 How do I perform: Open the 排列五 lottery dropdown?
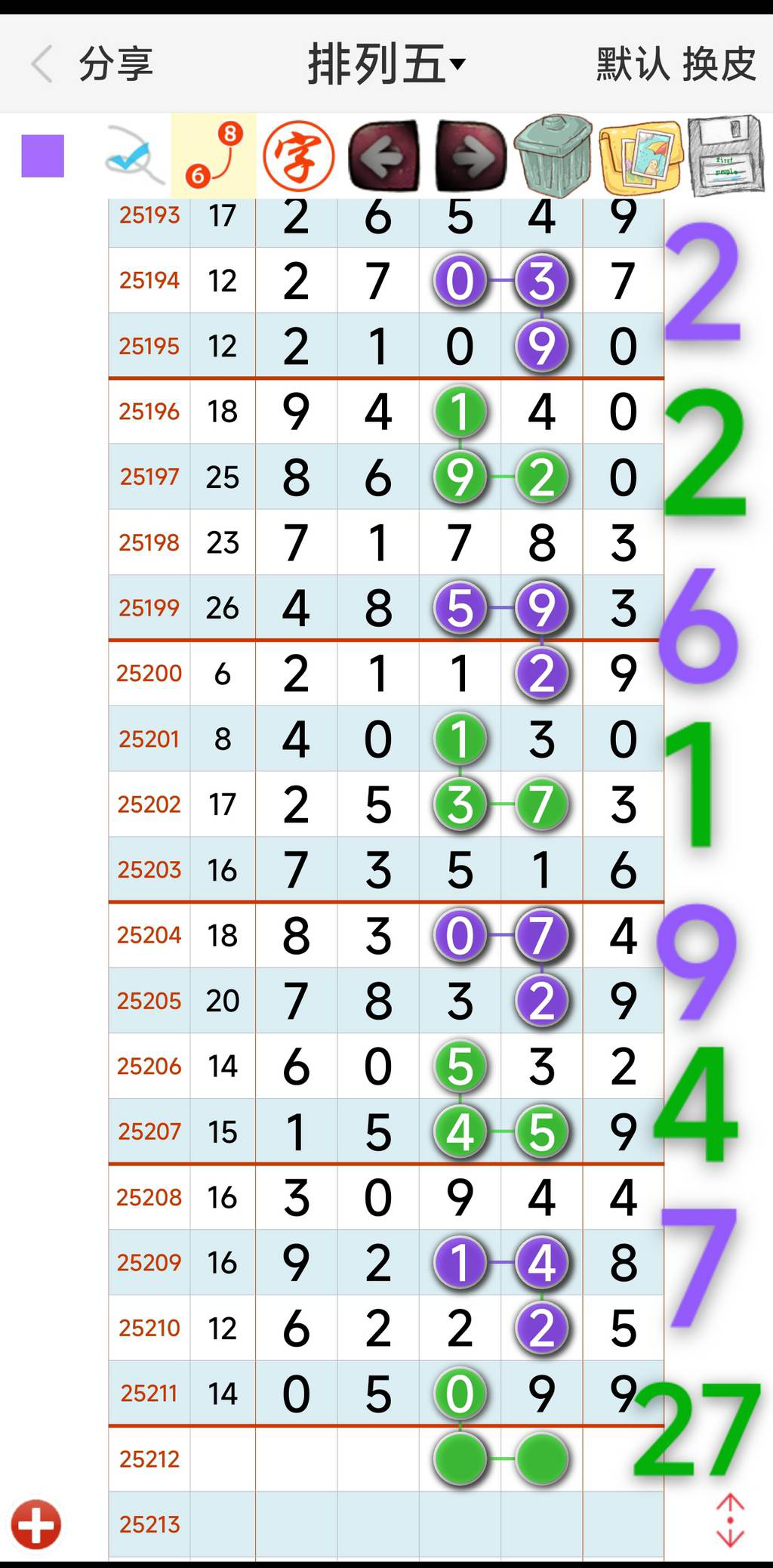pos(386,63)
